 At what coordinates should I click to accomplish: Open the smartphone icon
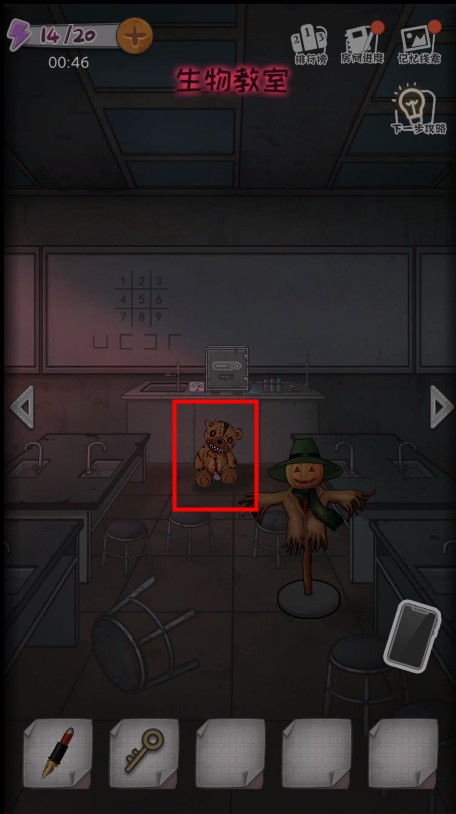pos(412,633)
